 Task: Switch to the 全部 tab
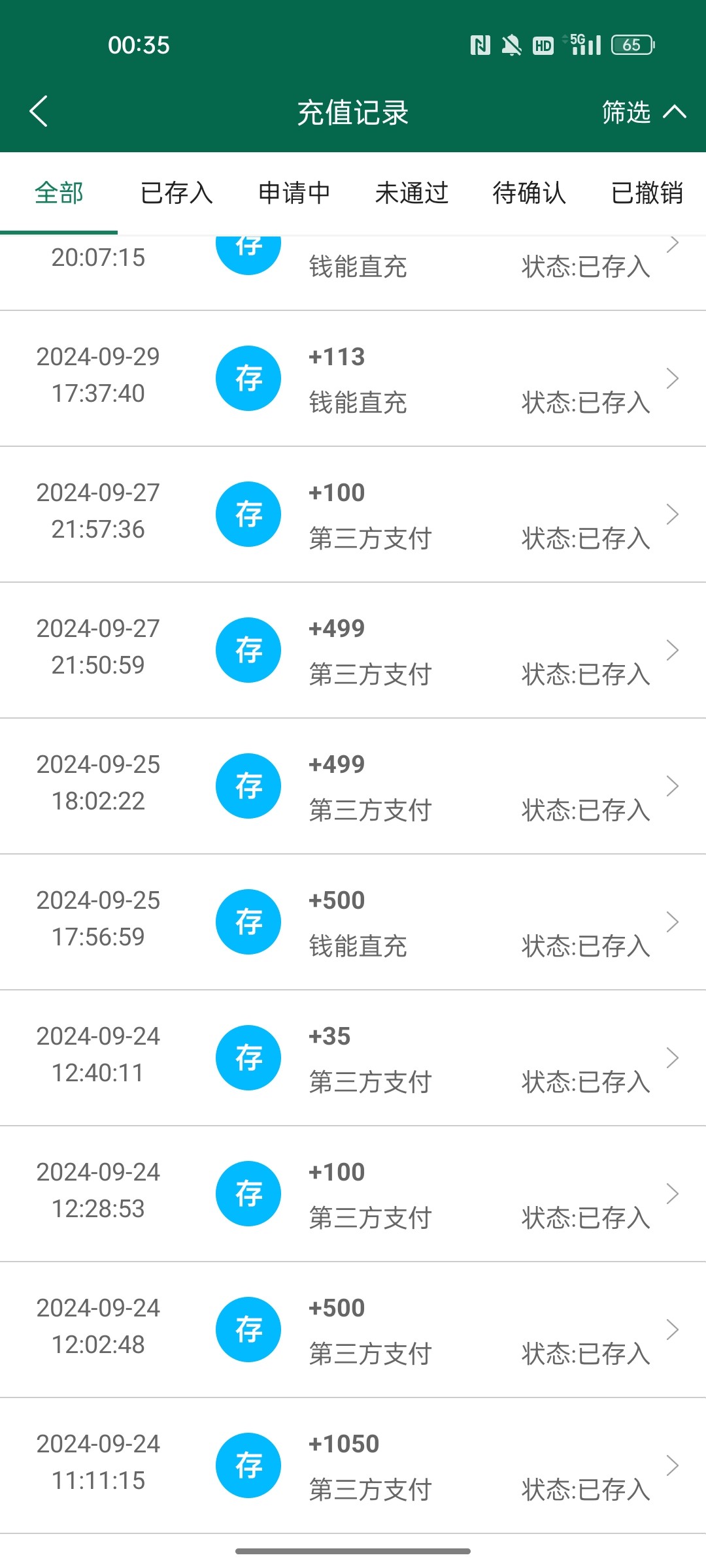click(59, 193)
